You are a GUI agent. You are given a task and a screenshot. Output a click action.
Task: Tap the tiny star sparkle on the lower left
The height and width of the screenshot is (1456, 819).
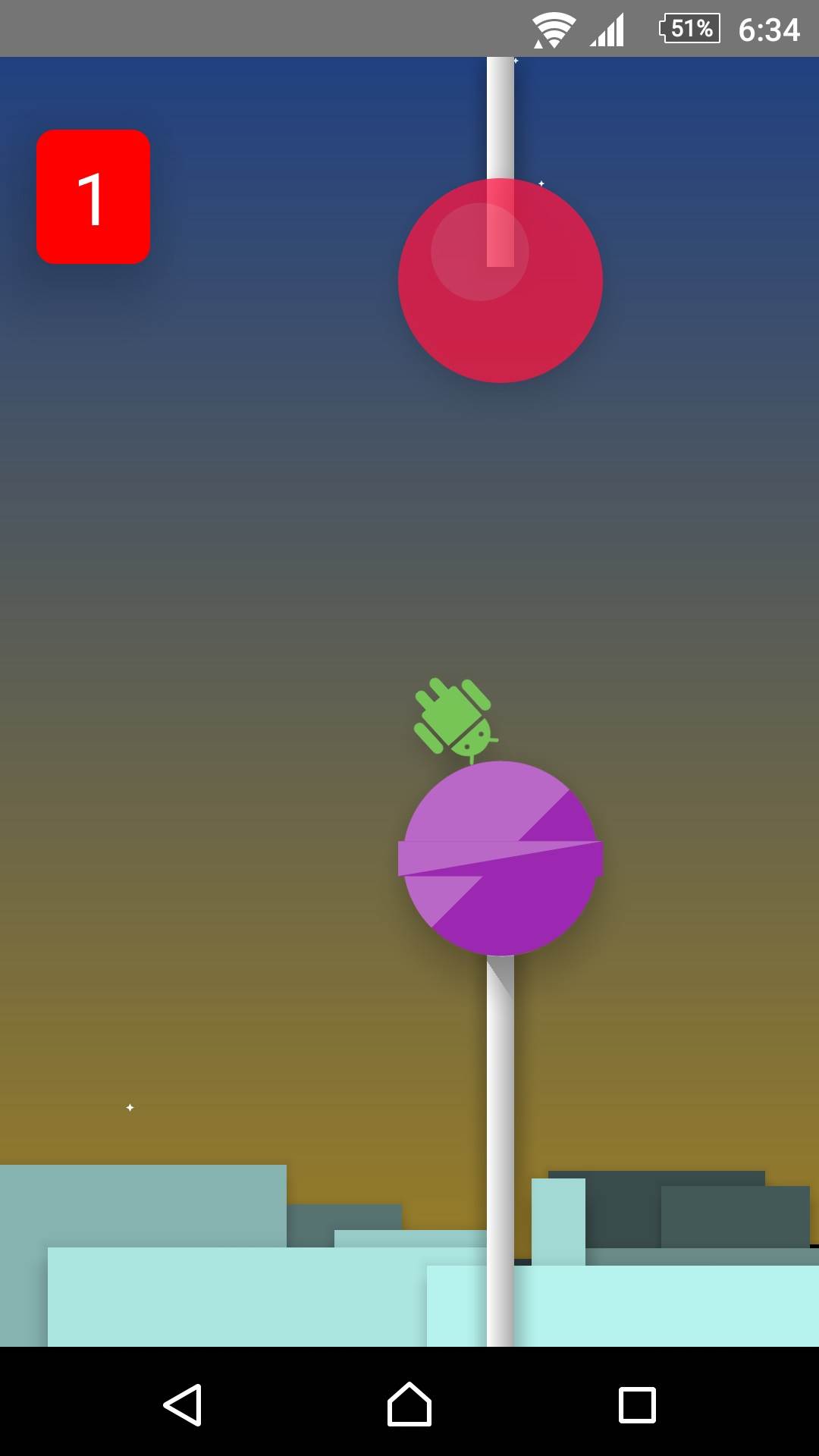[x=130, y=1106]
